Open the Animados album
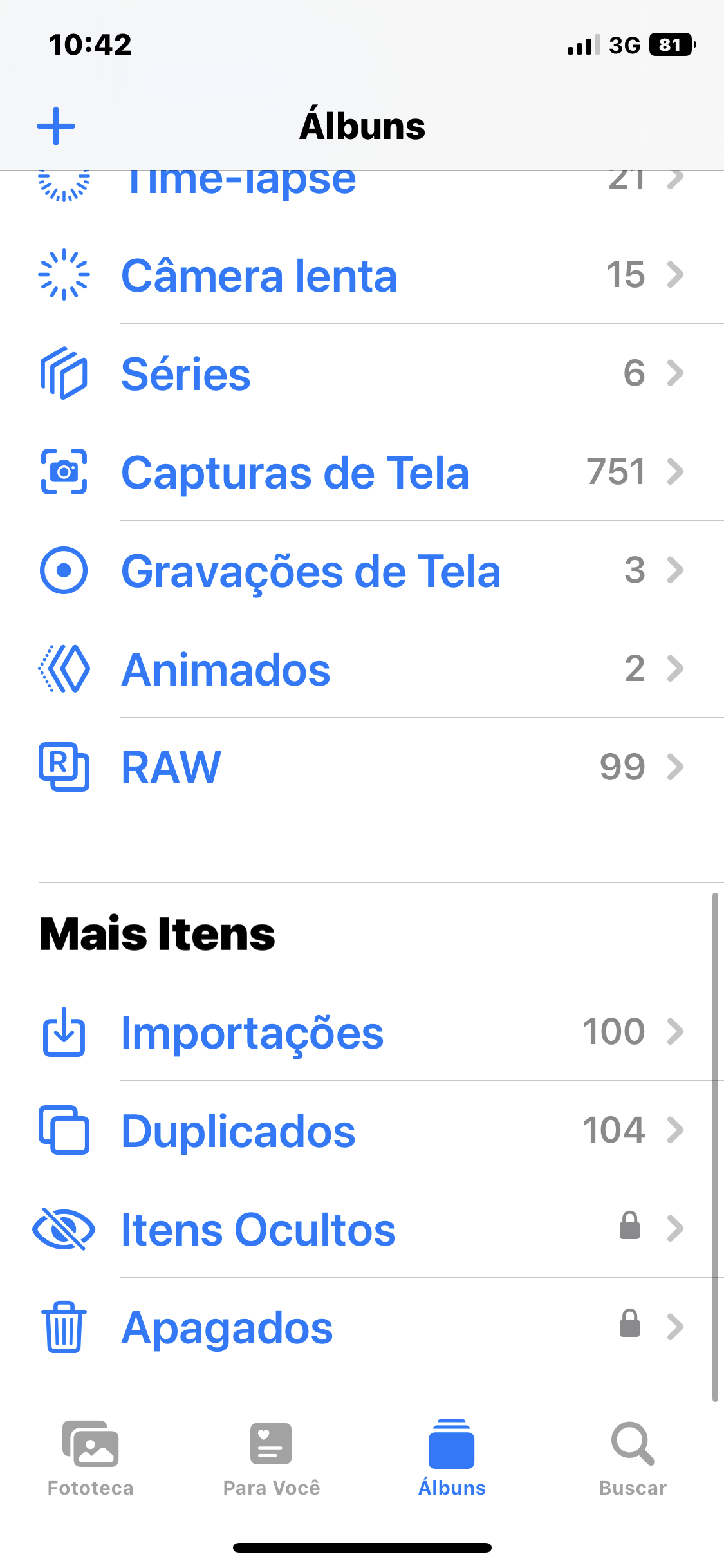 [x=226, y=669]
